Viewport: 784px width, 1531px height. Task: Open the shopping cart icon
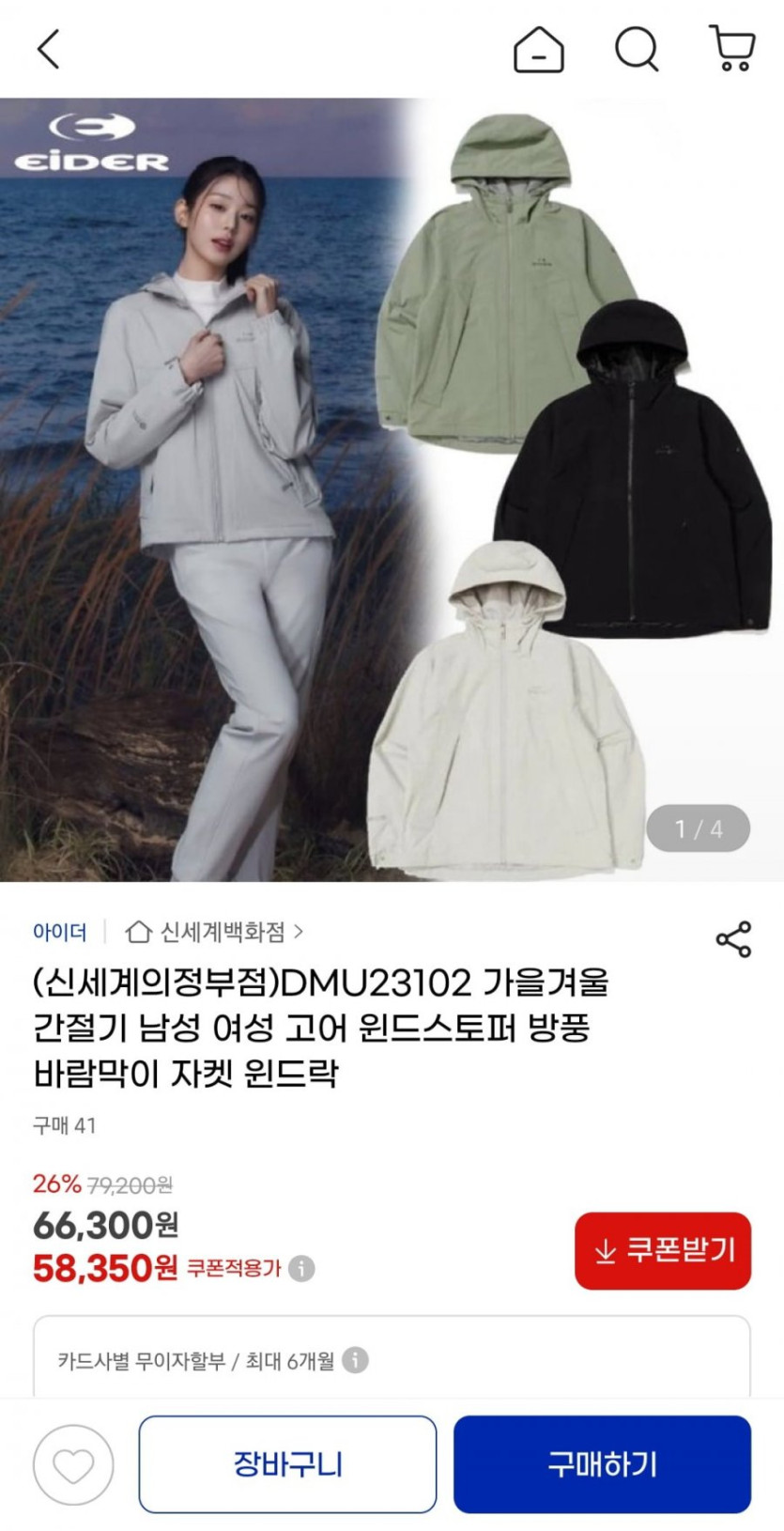point(731,49)
